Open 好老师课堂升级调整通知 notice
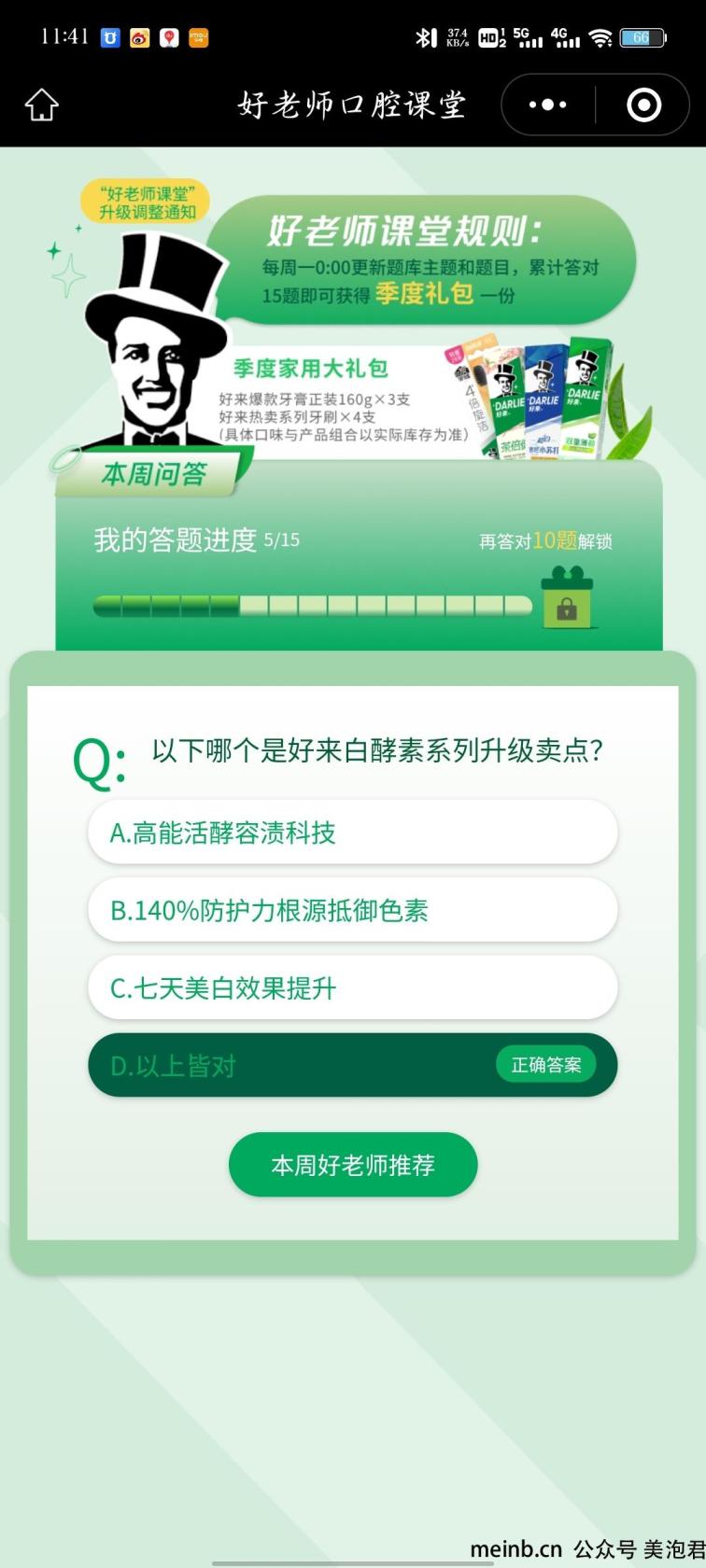706x1568 pixels. [147, 203]
